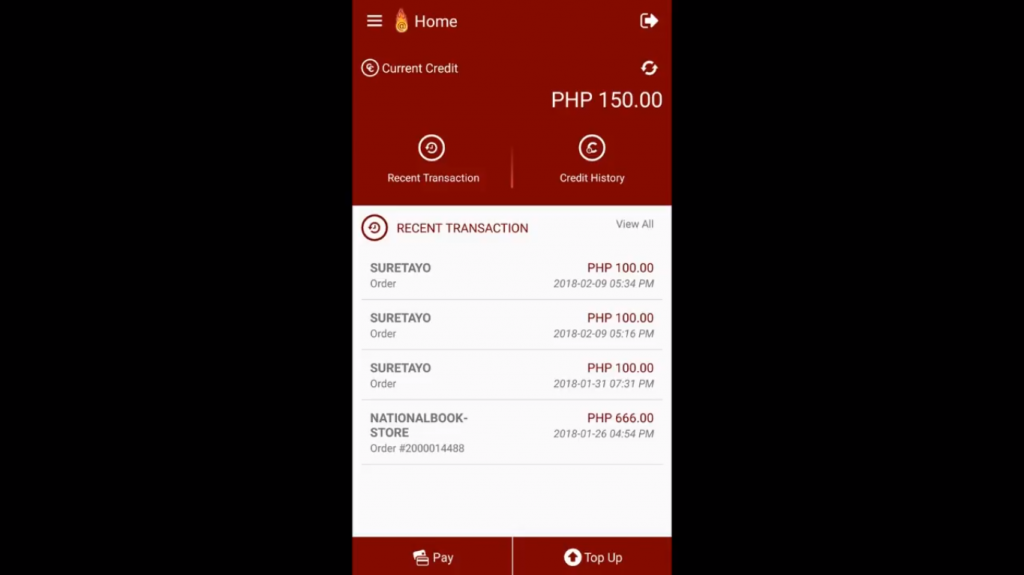Tap the Pay button
The width and height of the screenshot is (1024, 575).
point(432,557)
